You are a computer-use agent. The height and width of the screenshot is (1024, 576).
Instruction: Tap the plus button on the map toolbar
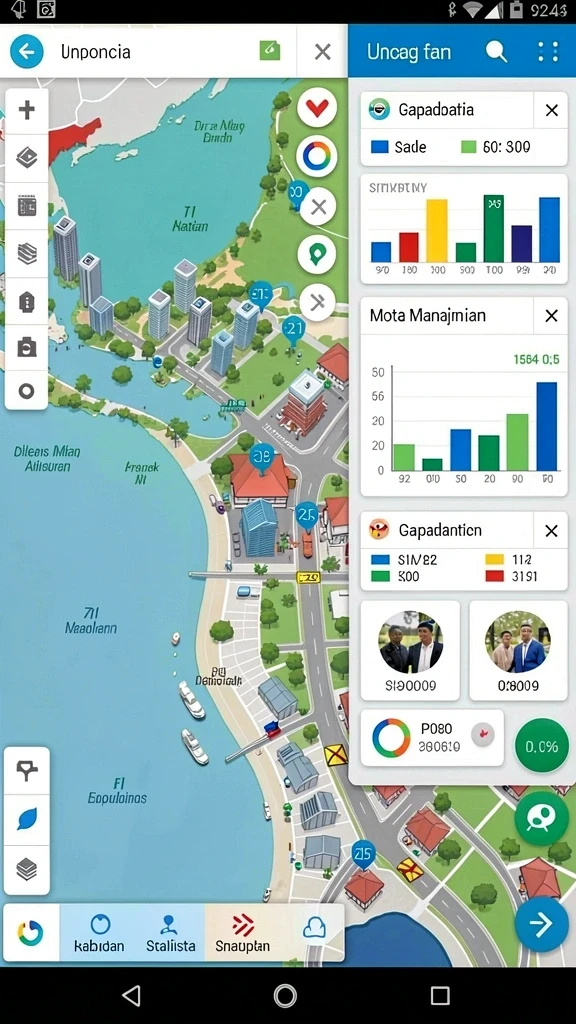[27, 110]
